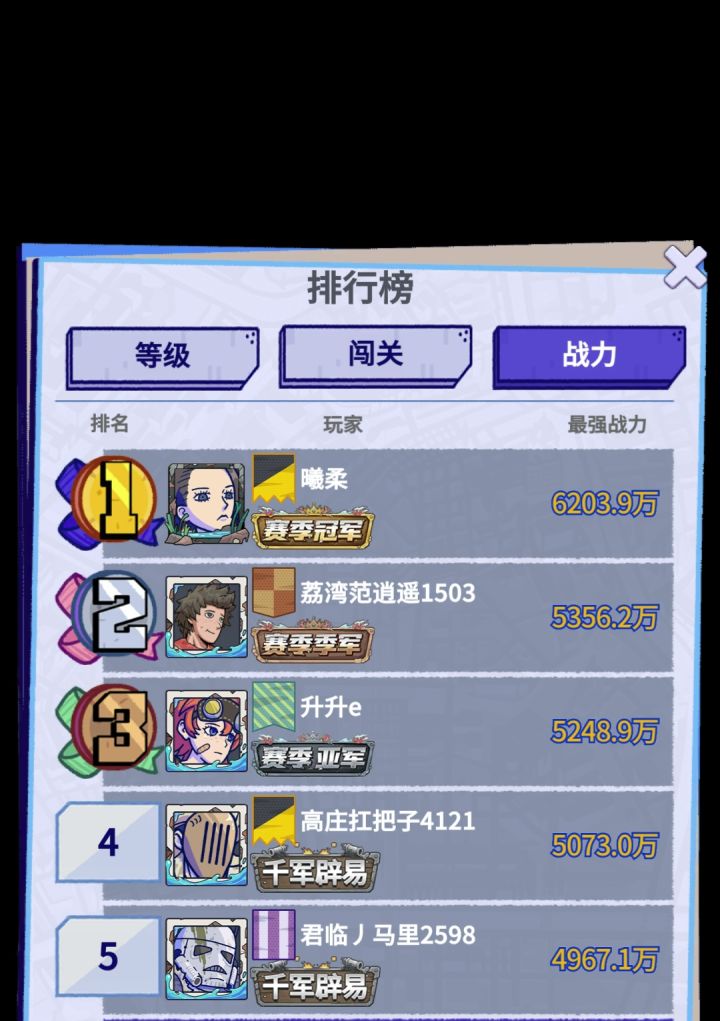Screen dimensions: 720x1021
Task: Switch to the 等级 ranking tab
Action: pyautogui.click(x=162, y=354)
